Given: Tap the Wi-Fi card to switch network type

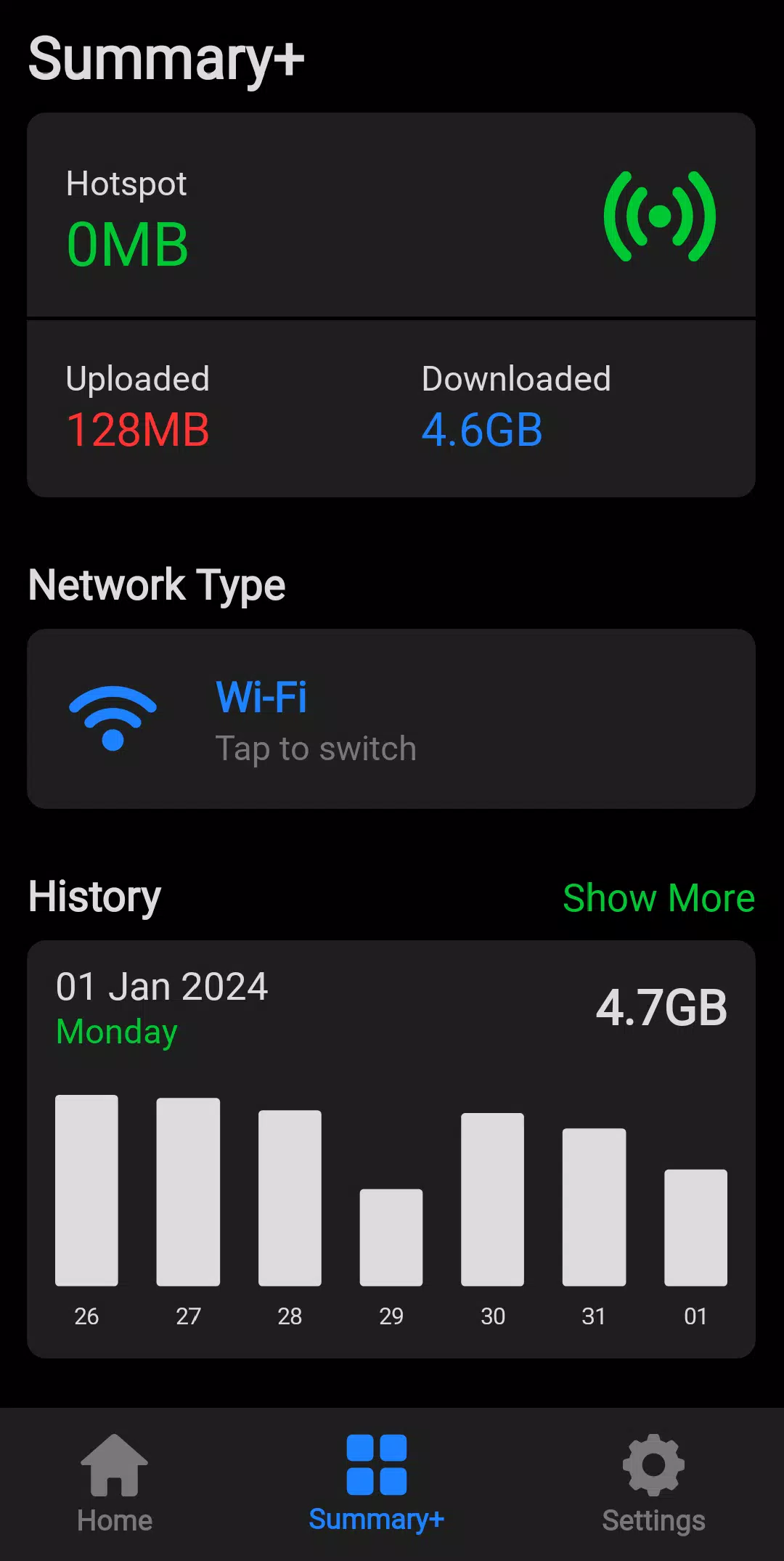Looking at the screenshot, I should (x=391, y=719).
